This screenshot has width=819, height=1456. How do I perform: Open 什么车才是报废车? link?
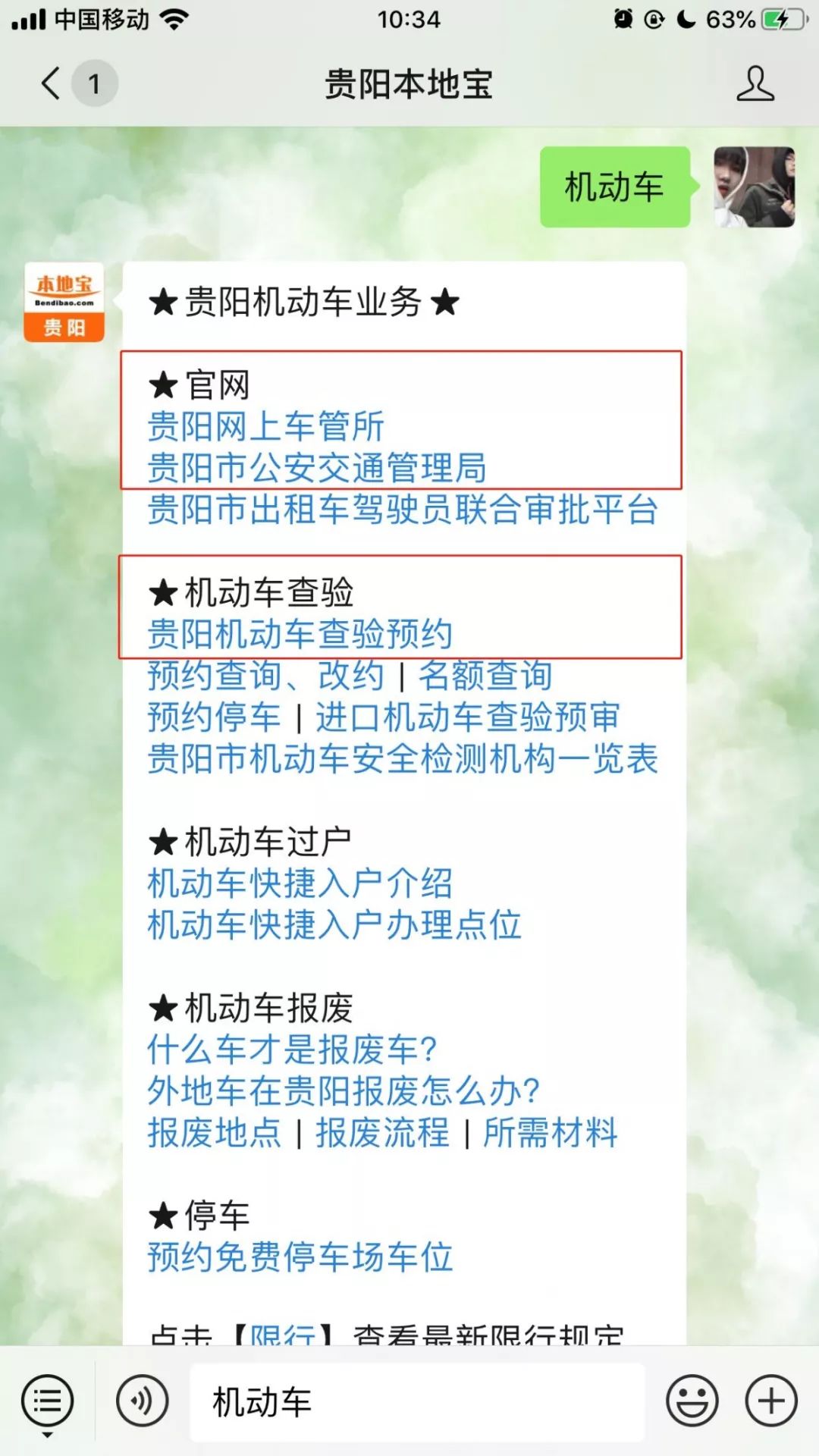point(293,1050)
